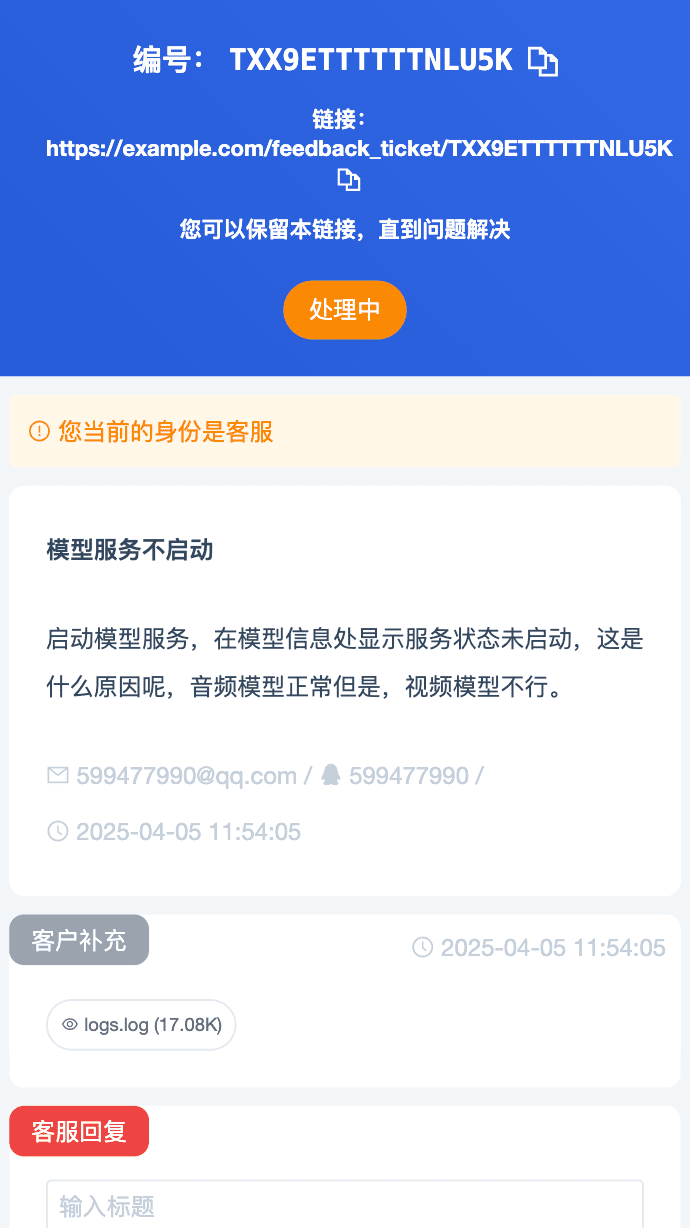Viewport: 690px width, 1228px height.
Task: Tap the 处理中 status button
Action: 345,310
